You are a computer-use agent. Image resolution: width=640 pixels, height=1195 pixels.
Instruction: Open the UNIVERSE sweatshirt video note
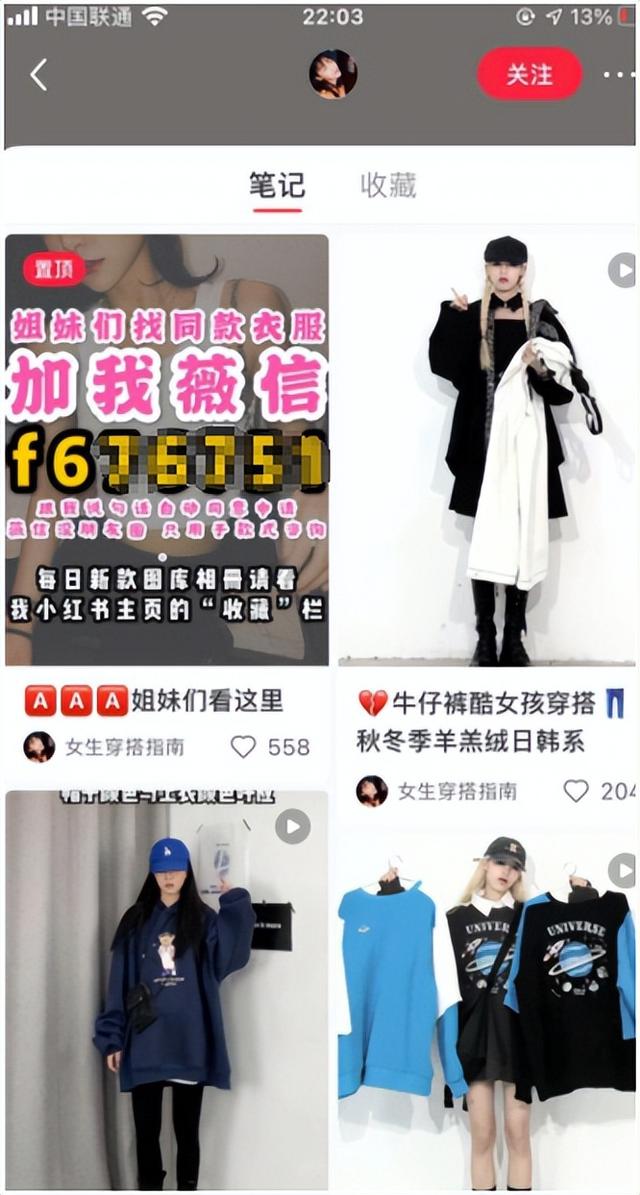coord(486,1000)
